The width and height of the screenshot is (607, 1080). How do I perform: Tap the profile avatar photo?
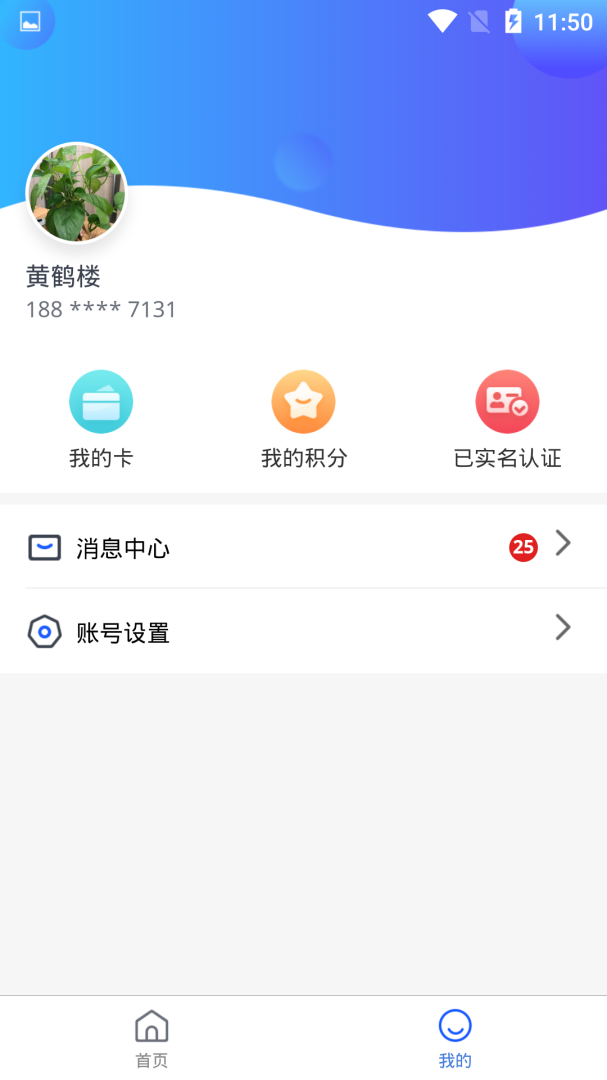[x=76, y=193]
